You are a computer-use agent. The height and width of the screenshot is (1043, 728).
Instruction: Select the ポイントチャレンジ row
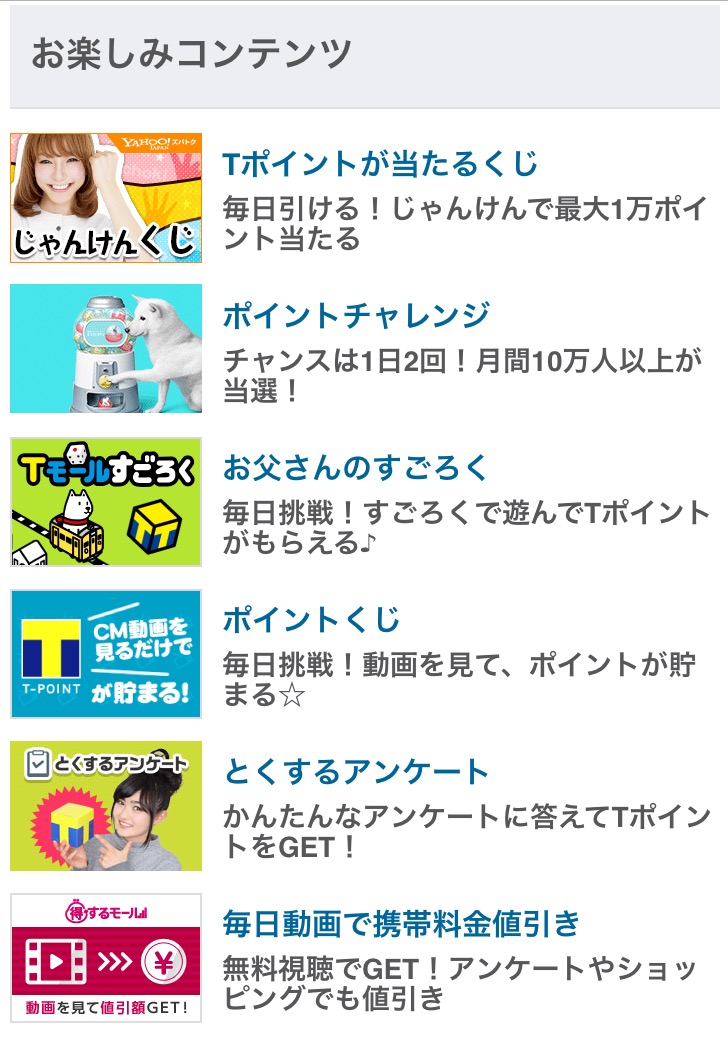[x=356, y=315]
